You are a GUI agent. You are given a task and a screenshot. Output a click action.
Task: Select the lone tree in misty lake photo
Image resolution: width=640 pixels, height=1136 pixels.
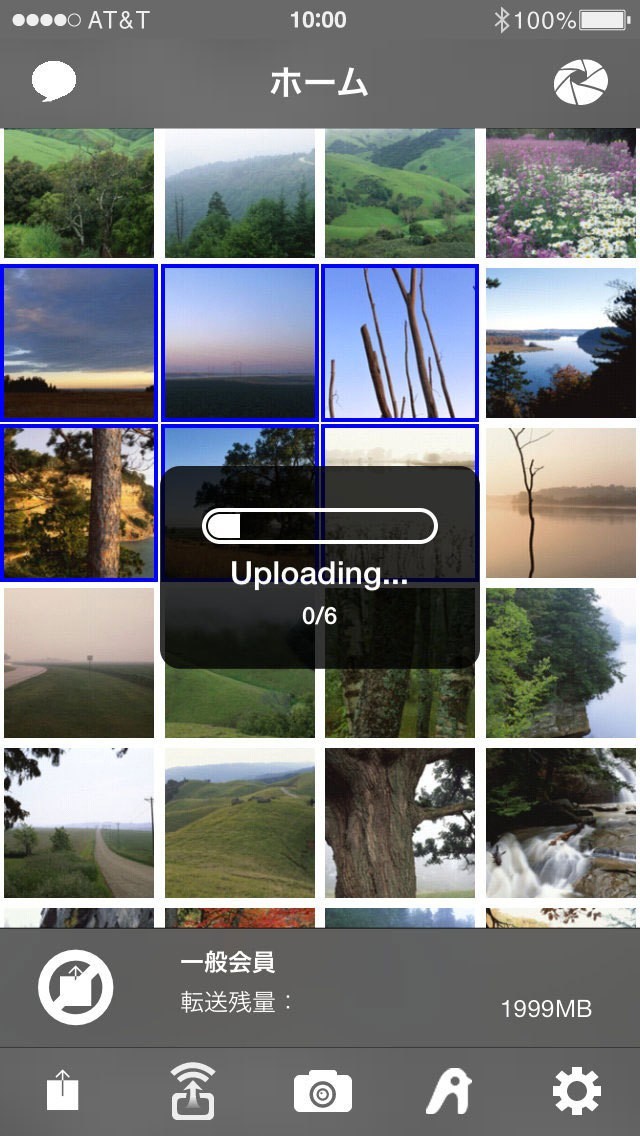pyautogui.click(x=560, y=502)
